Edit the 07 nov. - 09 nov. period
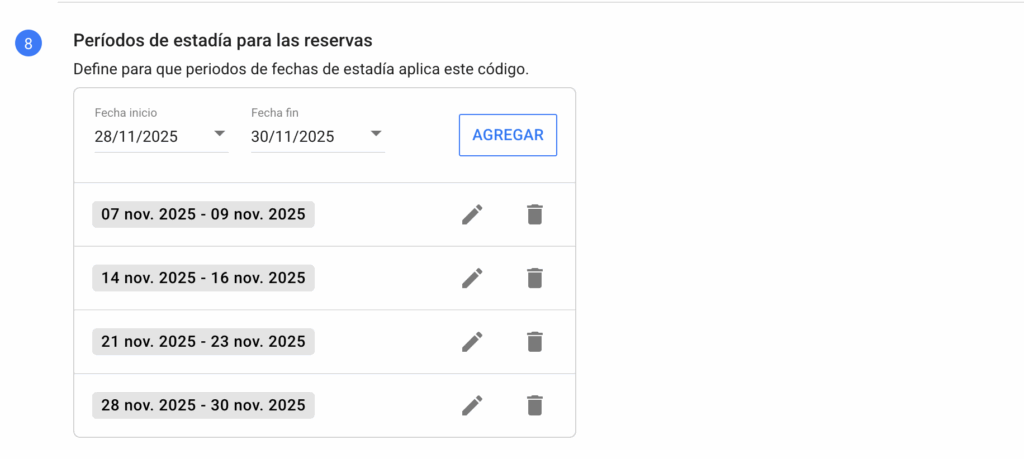The image size is (1024, 459). [x=472, y=214]
